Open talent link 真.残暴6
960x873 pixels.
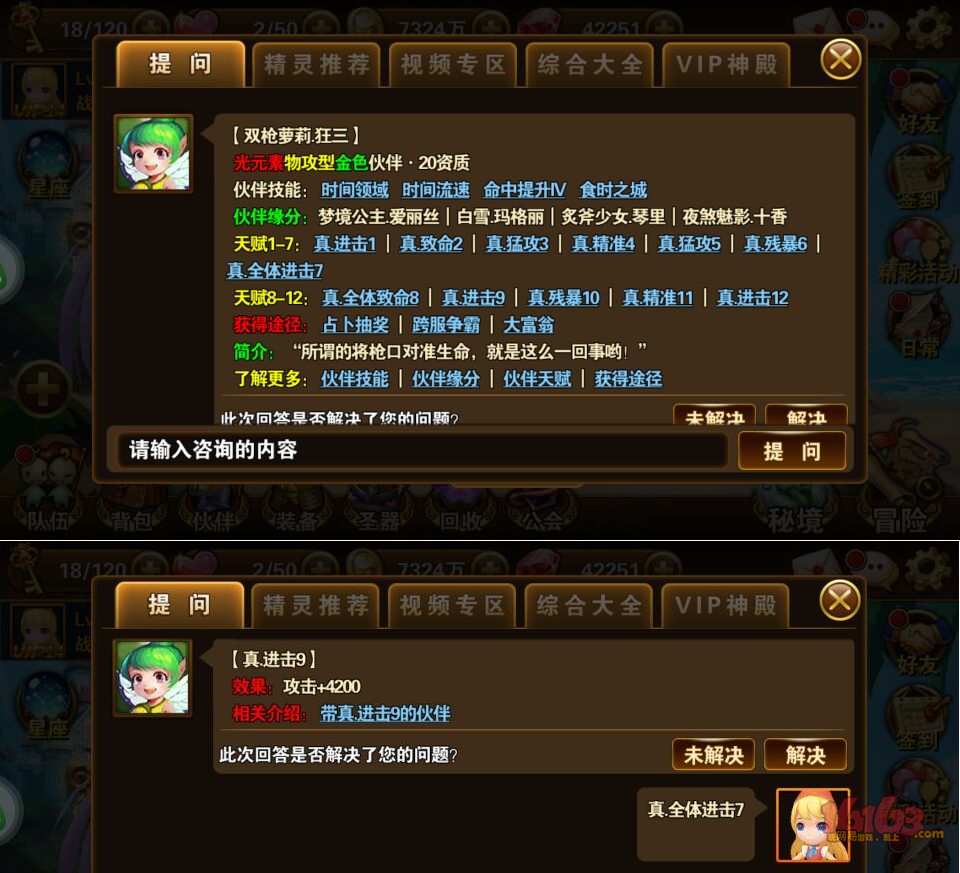coord(775,244)
